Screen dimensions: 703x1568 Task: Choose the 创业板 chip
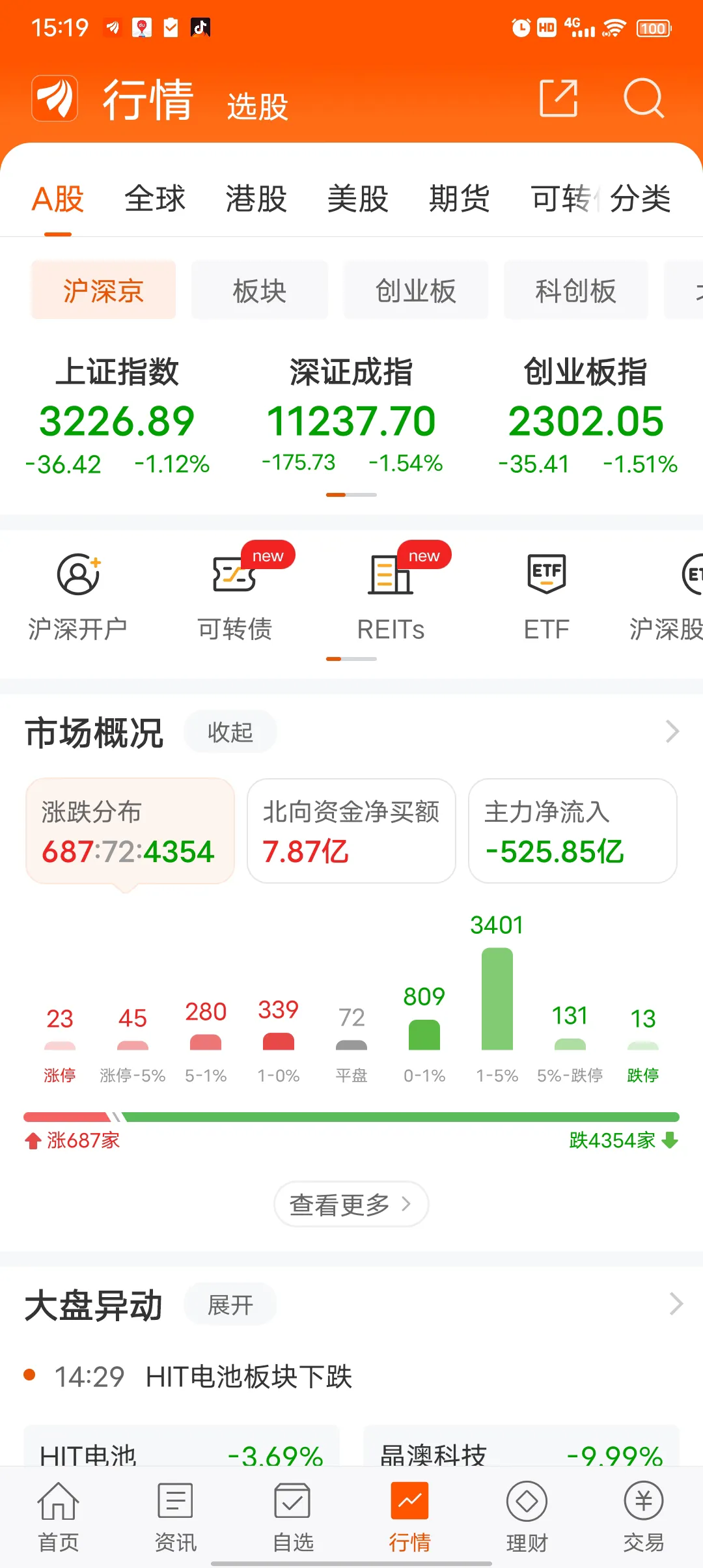[x=416, y=290]
